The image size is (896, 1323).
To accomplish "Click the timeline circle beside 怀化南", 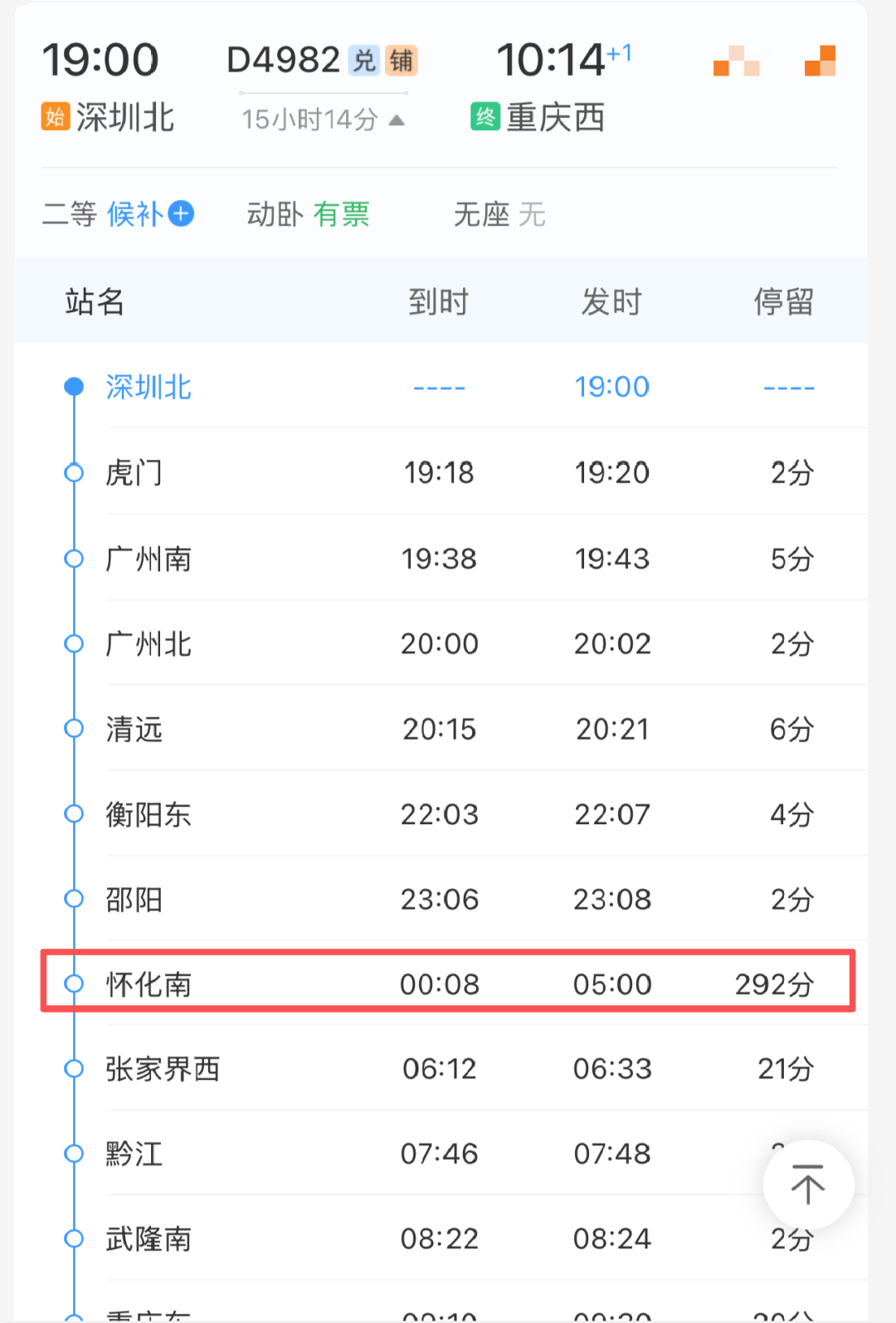I will point(74,983).
